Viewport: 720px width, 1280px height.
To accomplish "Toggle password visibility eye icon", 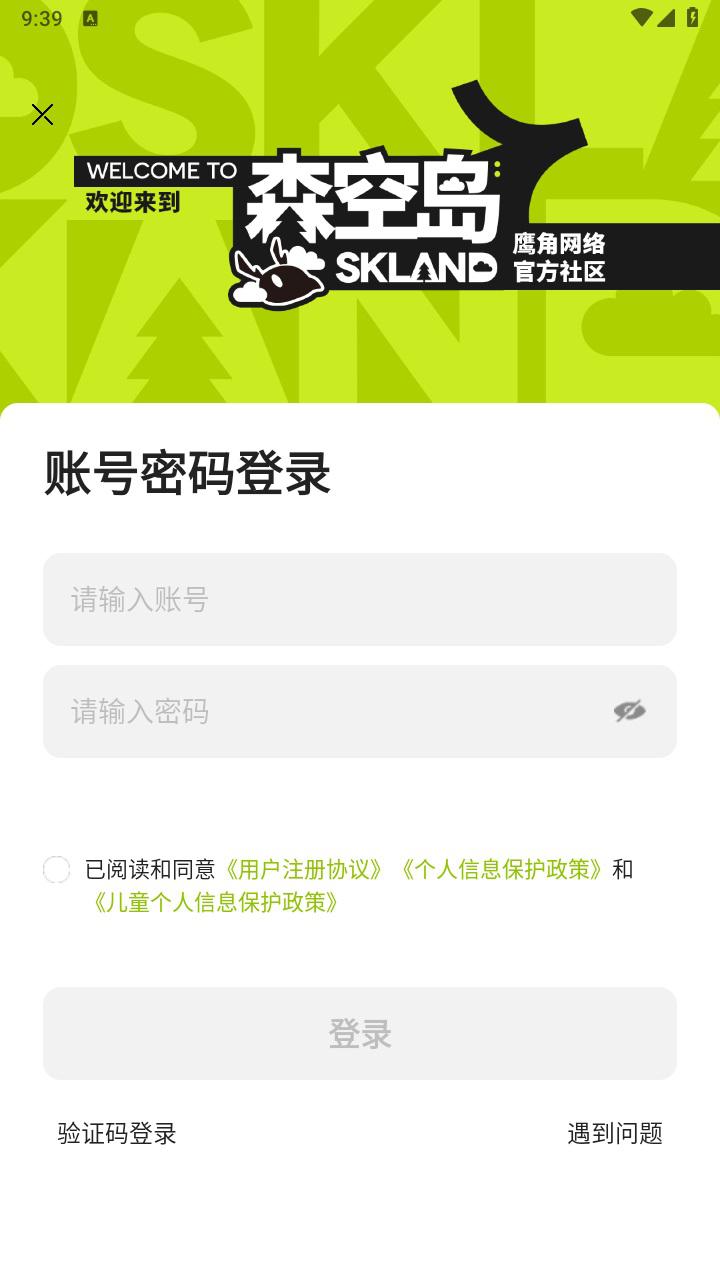I will (629, 711).
